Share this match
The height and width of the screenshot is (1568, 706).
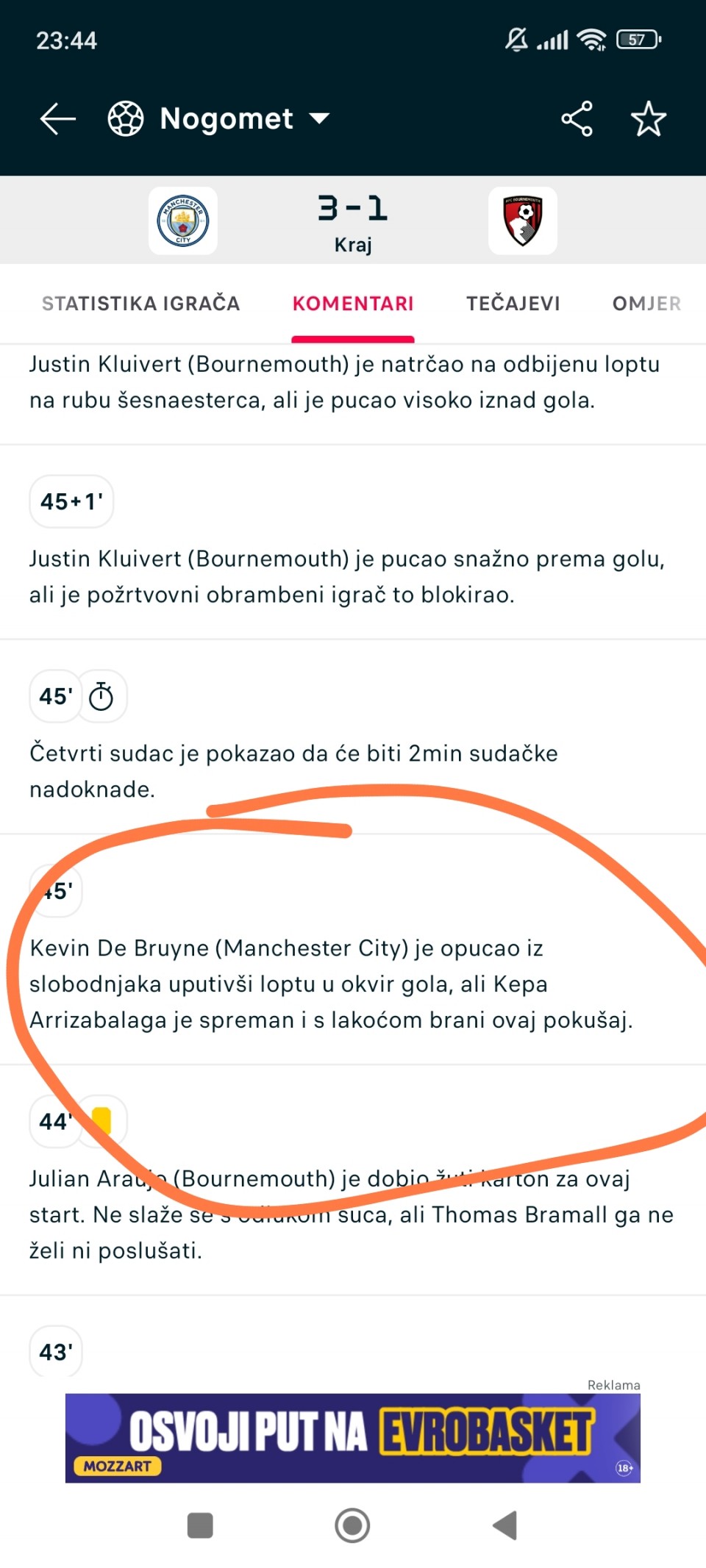577,118
